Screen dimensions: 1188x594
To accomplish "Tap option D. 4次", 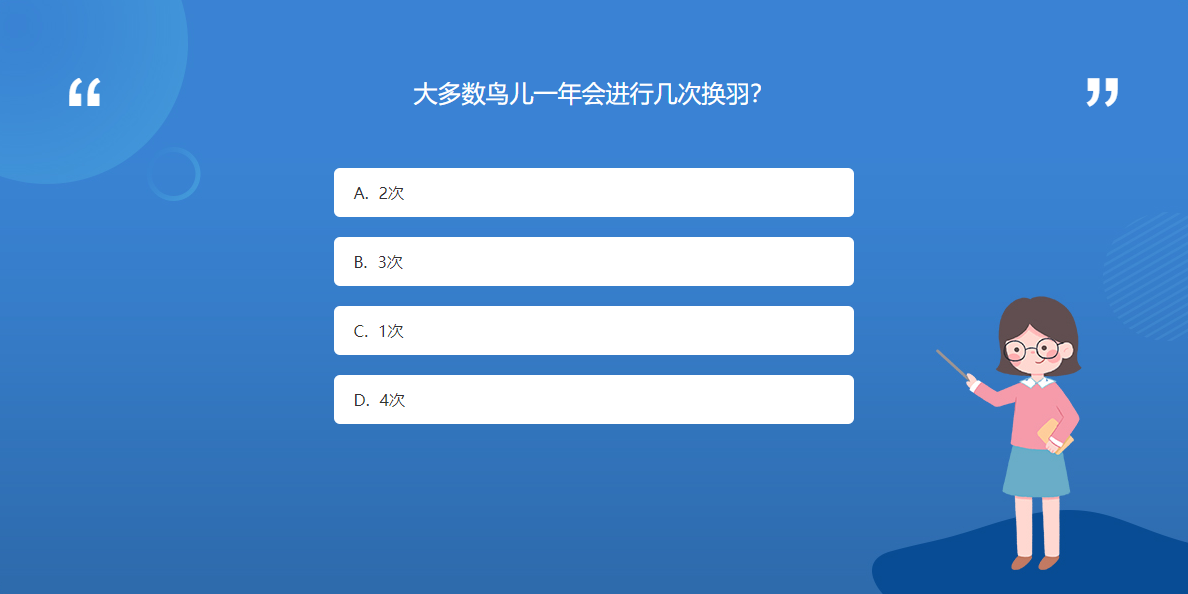I will click(593, 400).
